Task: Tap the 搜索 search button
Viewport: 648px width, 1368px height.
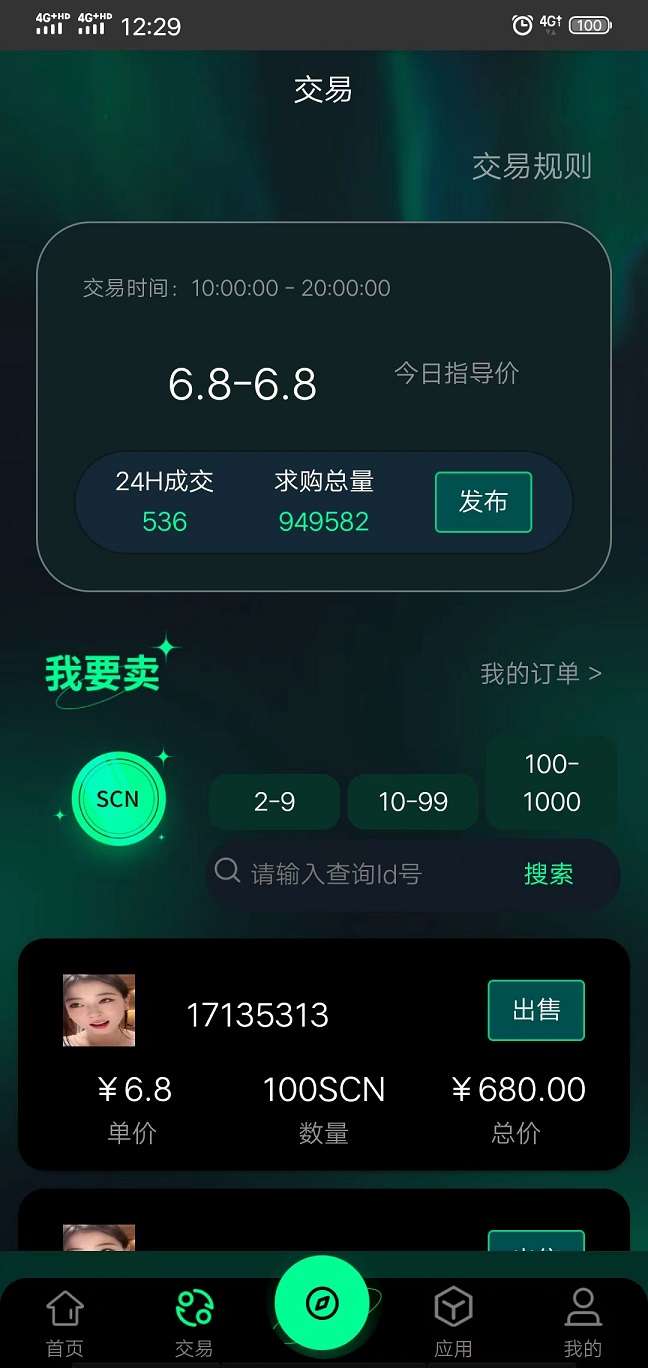Action: point(549,874)
